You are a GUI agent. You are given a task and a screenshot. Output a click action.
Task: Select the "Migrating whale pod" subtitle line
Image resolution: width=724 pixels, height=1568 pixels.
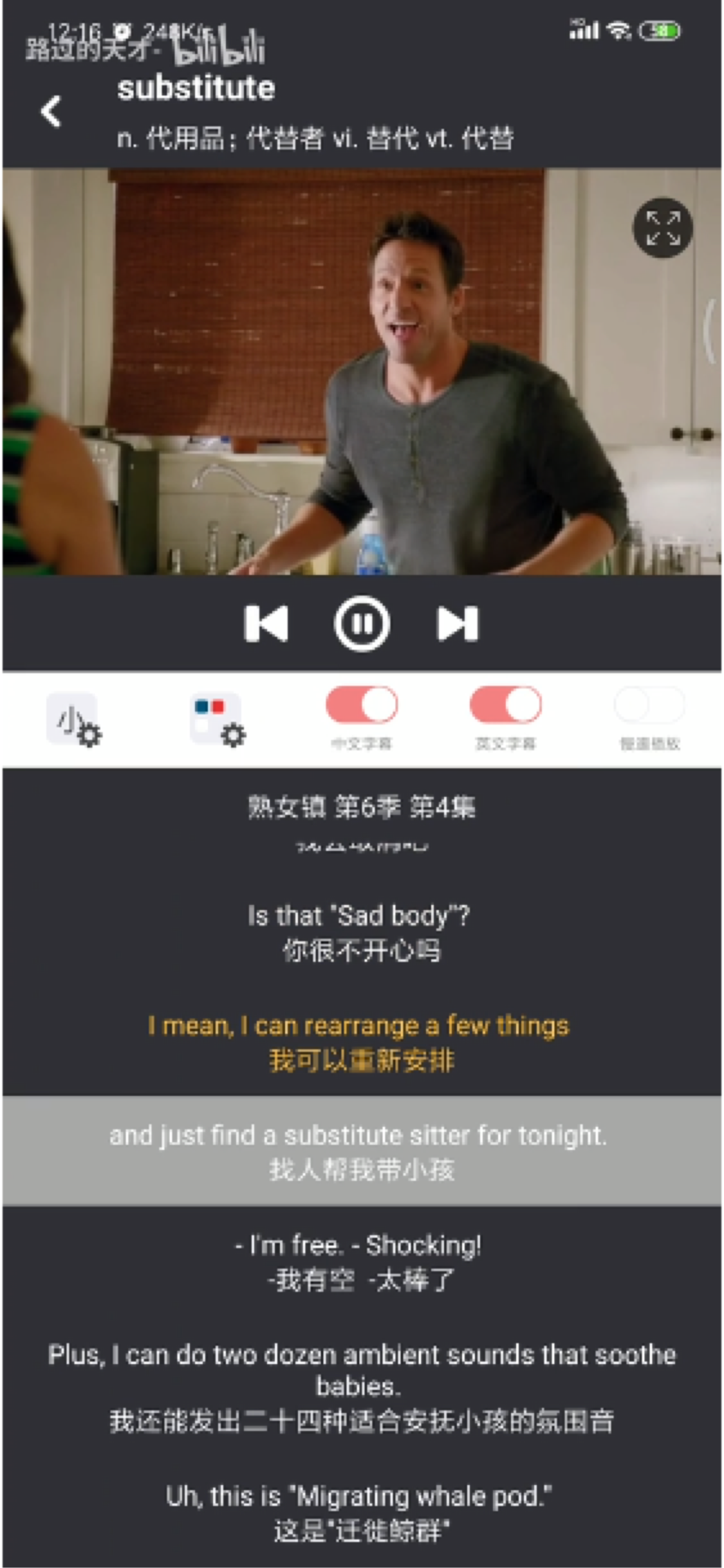pyautogui.click(x=360, y=1513)
